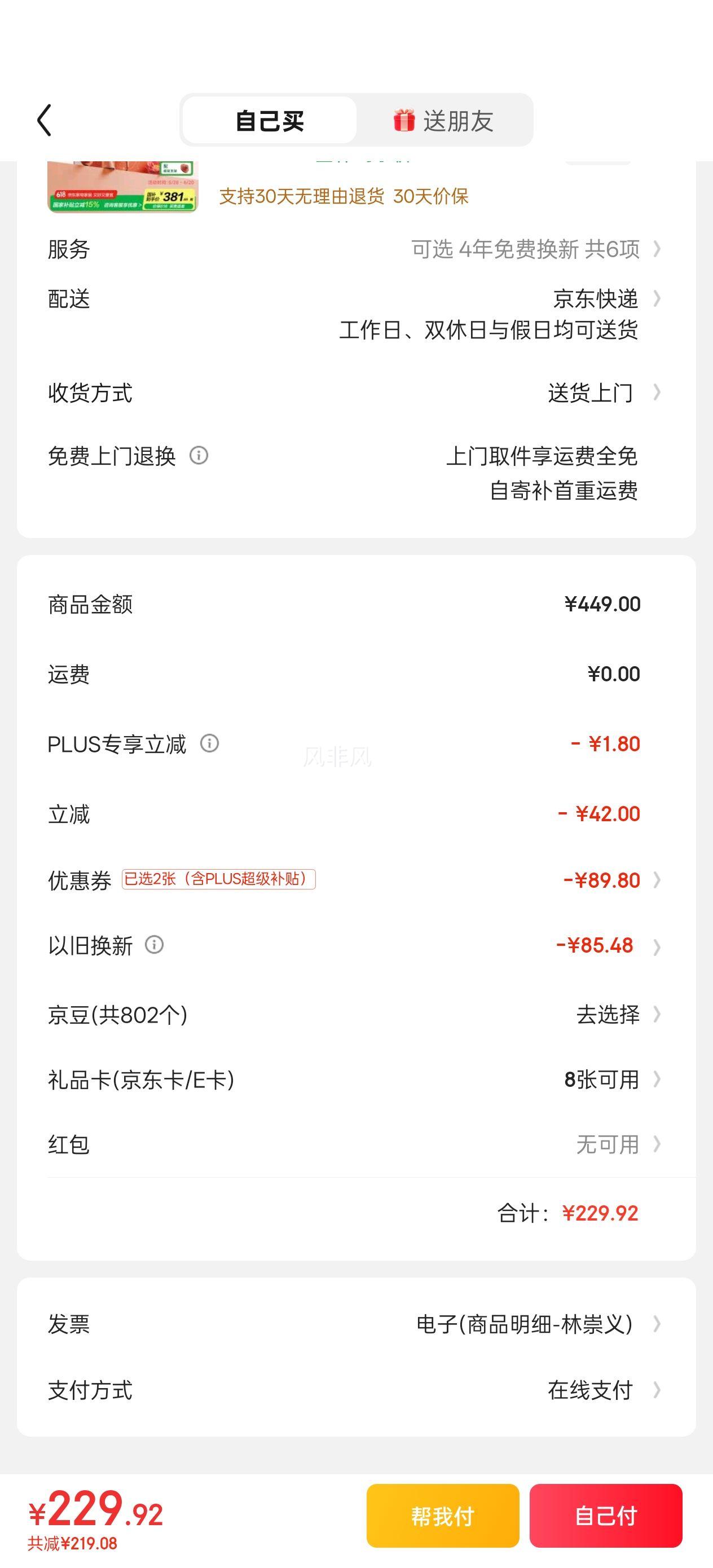Change 收货方式 送货上门
This screenshot has height=1568, width=713.
[x=356, y=393]
